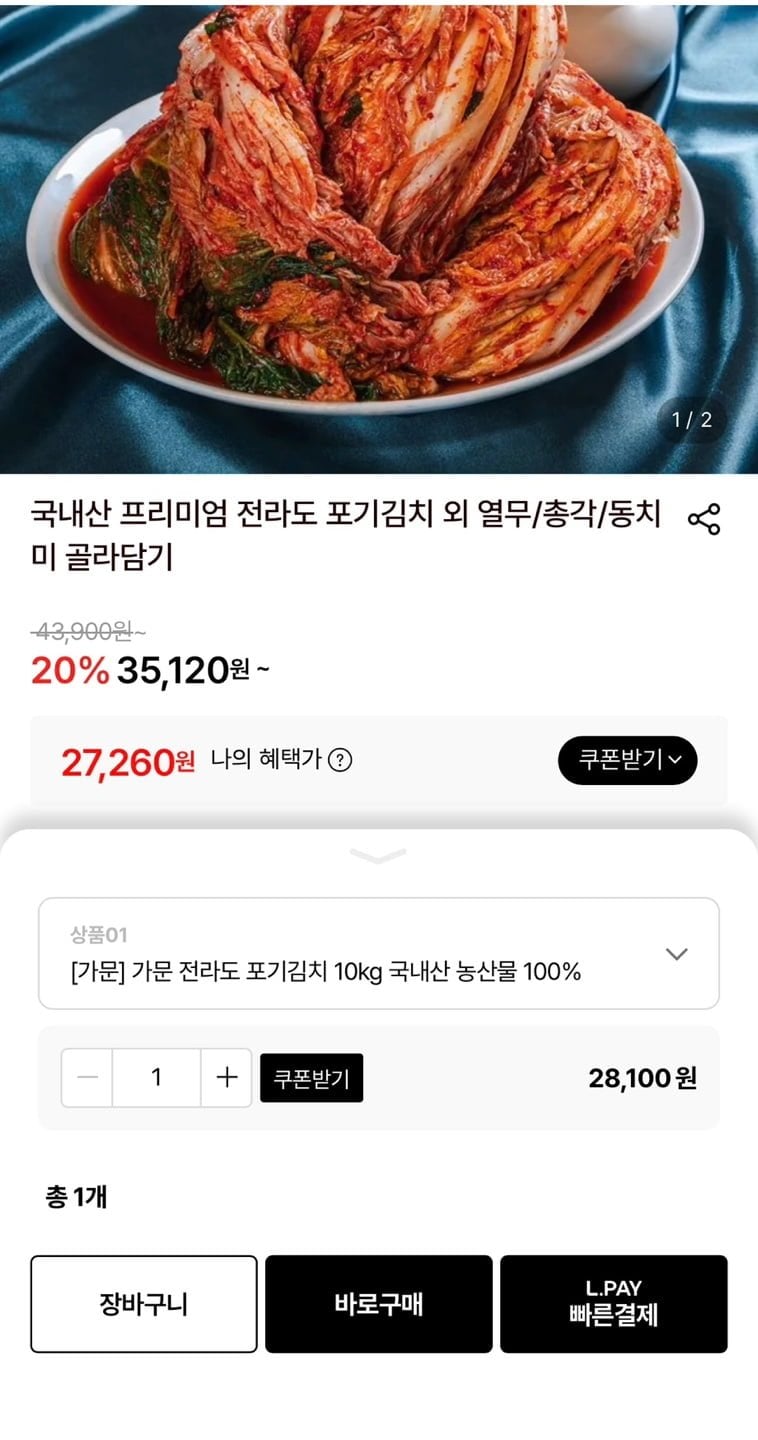Viewport: 758px width, 1440px height.
Task: Open the 나의 혜택가 help icon
Action: (340, 761)
